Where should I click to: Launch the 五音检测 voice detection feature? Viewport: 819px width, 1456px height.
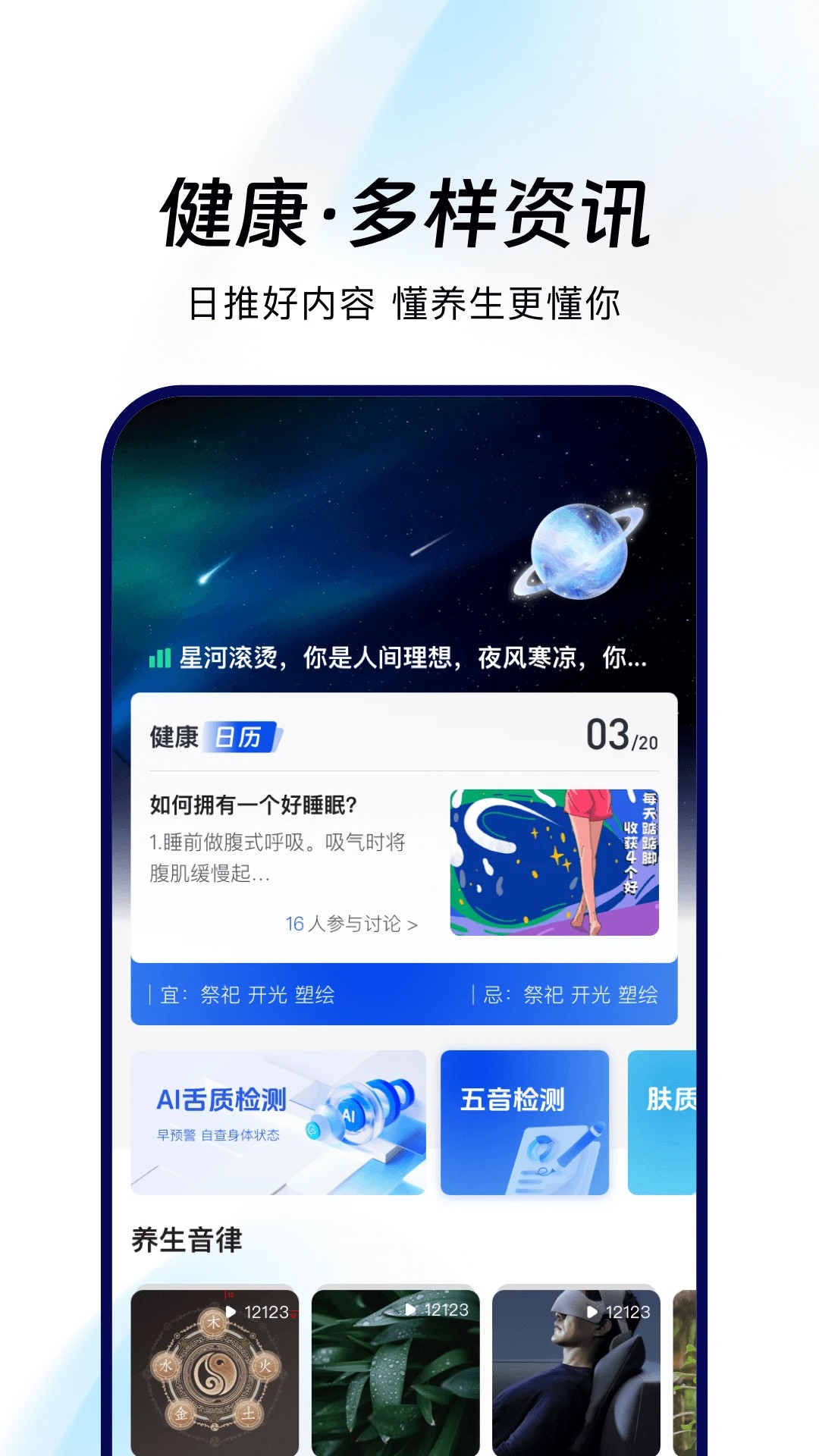pos(523,1122)
